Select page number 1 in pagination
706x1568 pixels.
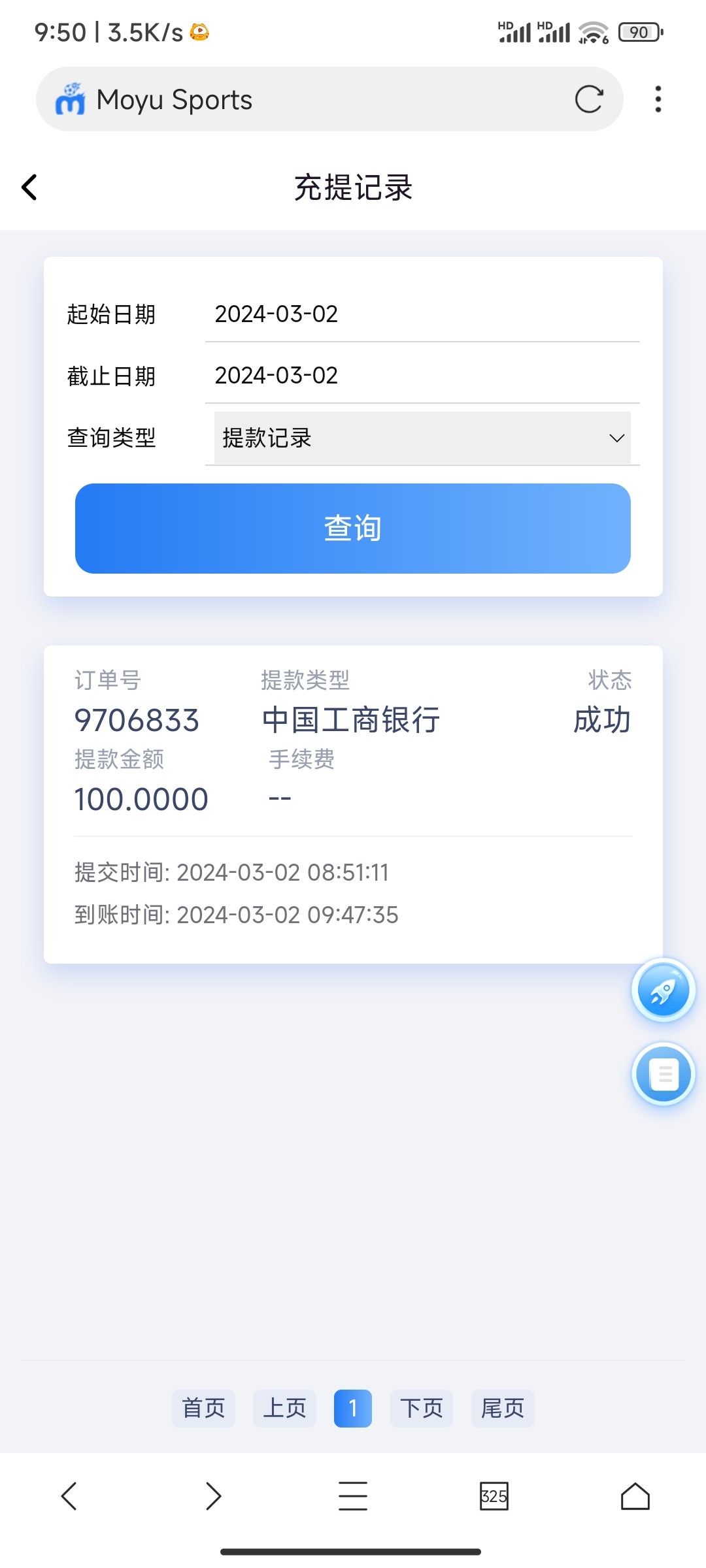coord(352,1408)
